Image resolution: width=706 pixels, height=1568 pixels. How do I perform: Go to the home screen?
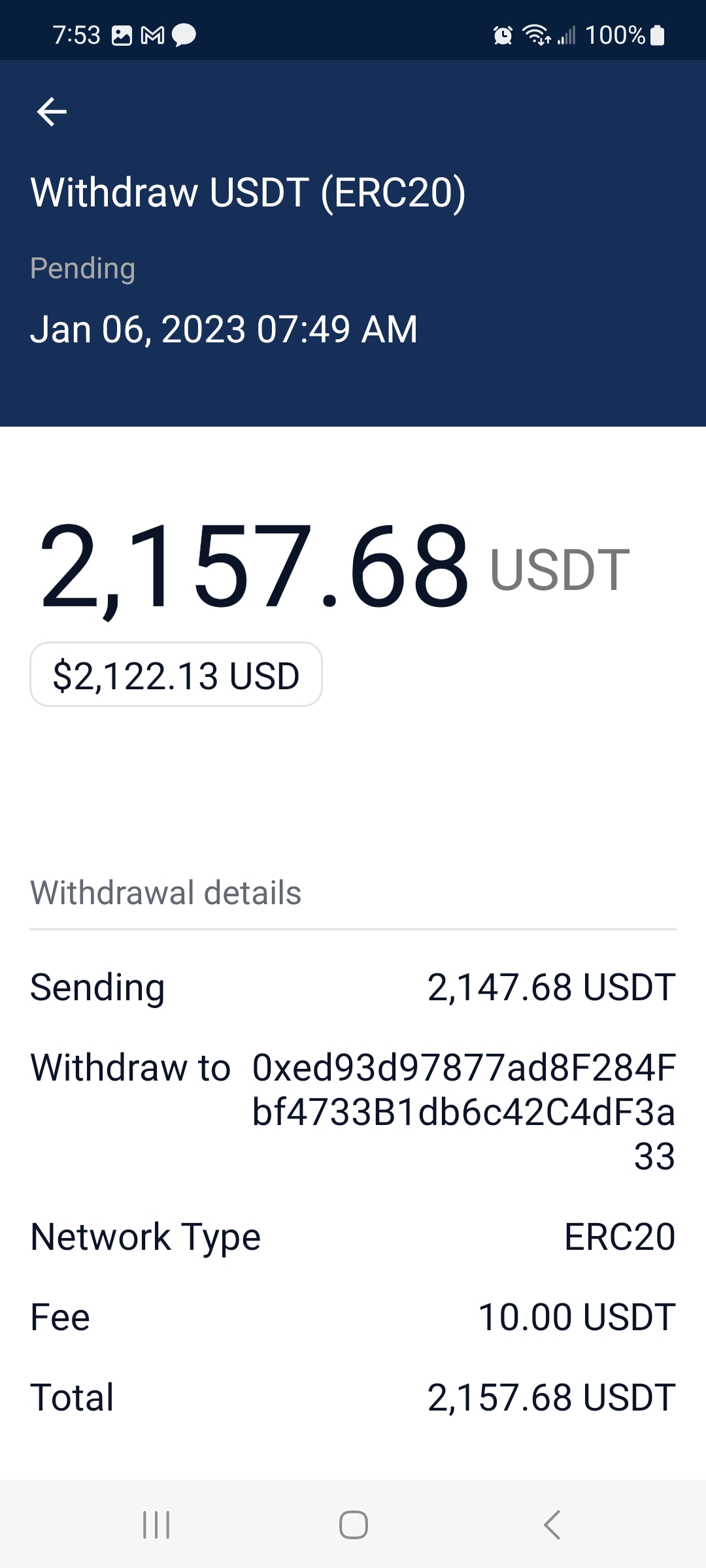(353, 1525)
